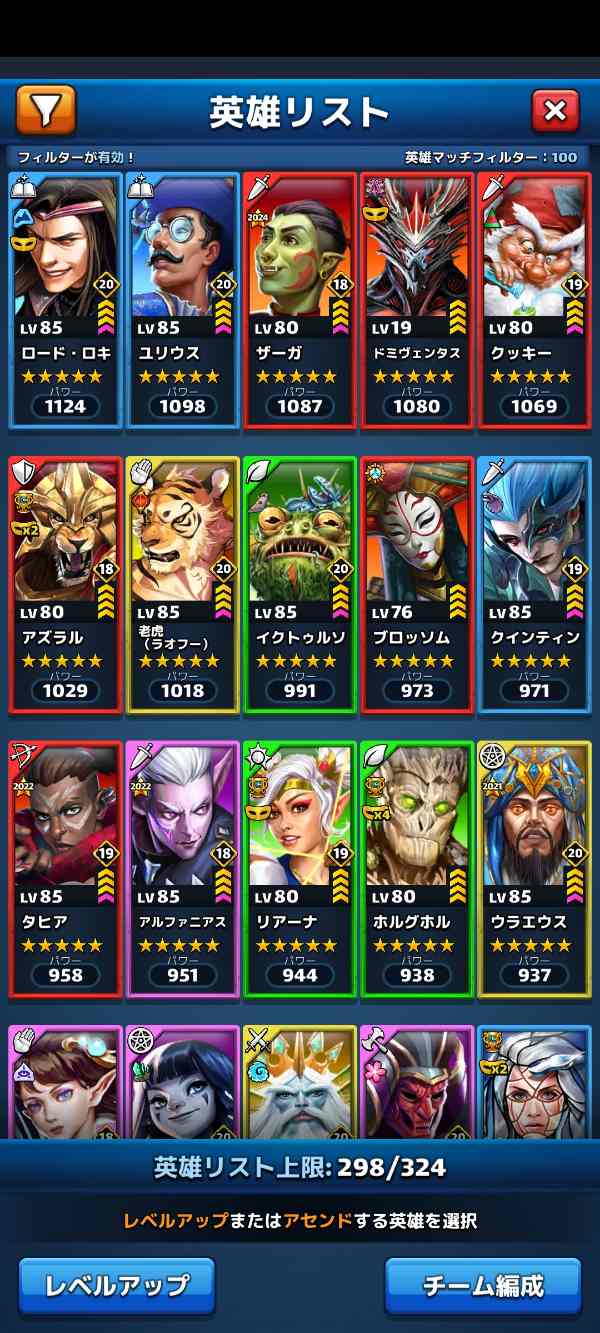Choose the リアーナ hero card

pos(300,870)
